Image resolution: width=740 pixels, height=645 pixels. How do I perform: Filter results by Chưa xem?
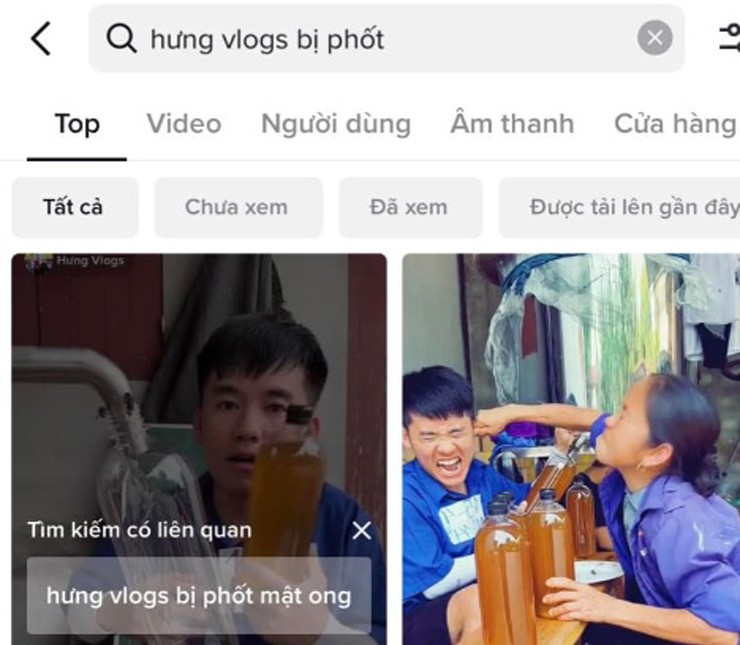pos(237,208)
